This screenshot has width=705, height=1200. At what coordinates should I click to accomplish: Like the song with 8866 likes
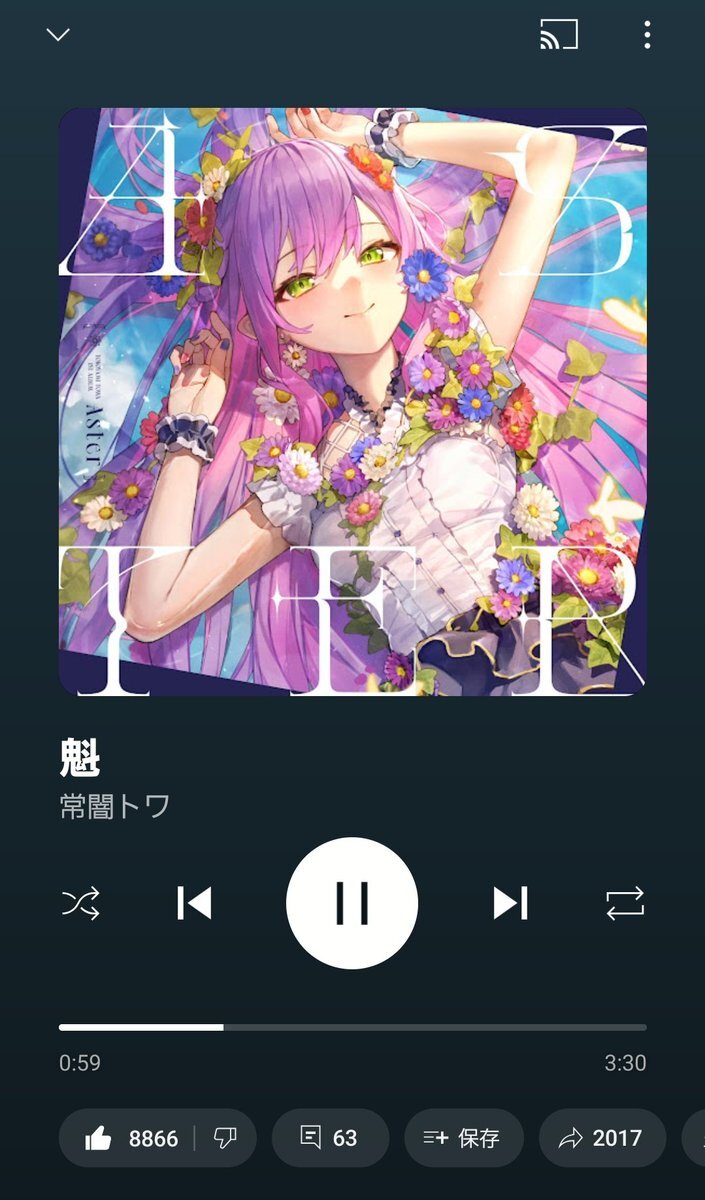[128, 1138]
